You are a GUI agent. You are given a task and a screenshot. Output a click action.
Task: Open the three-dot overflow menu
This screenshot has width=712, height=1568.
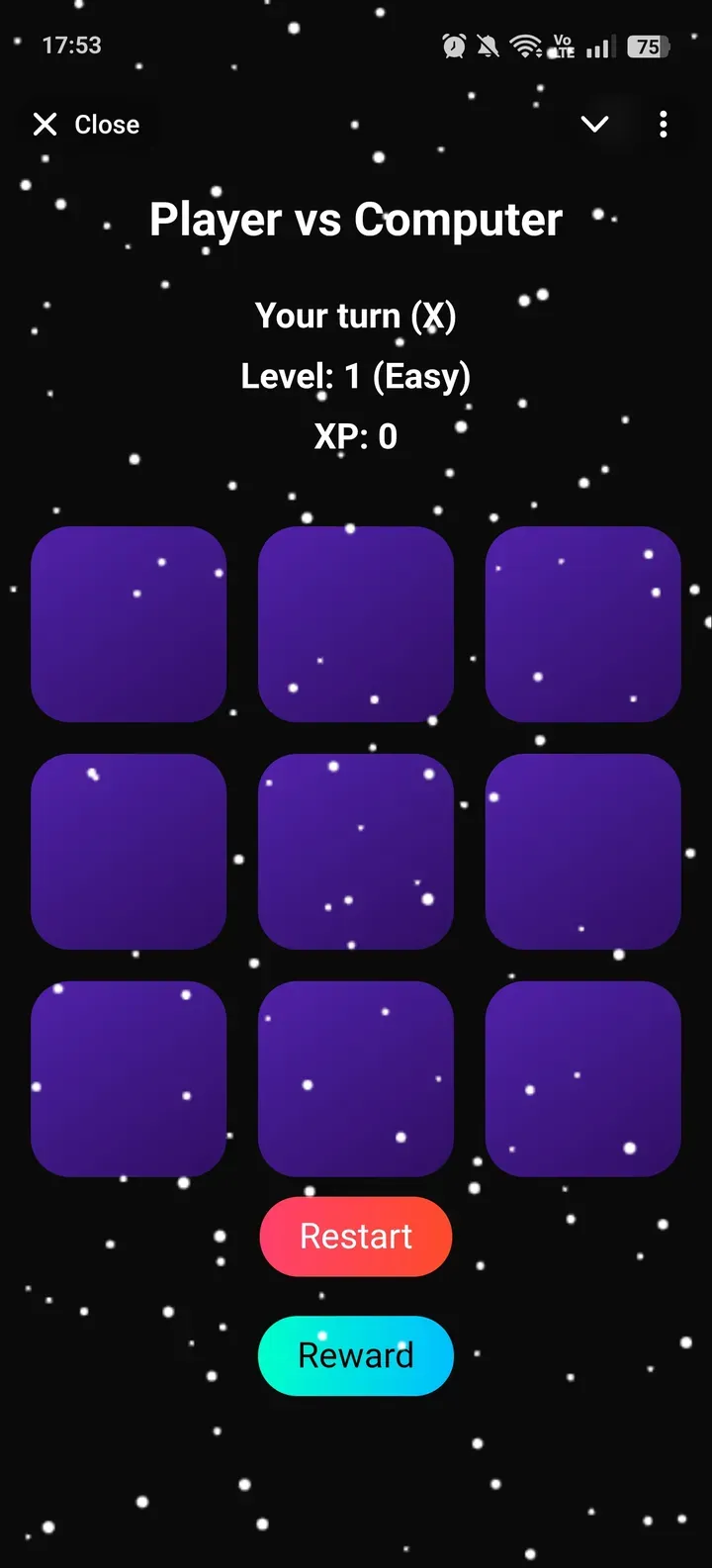[663, 125]
